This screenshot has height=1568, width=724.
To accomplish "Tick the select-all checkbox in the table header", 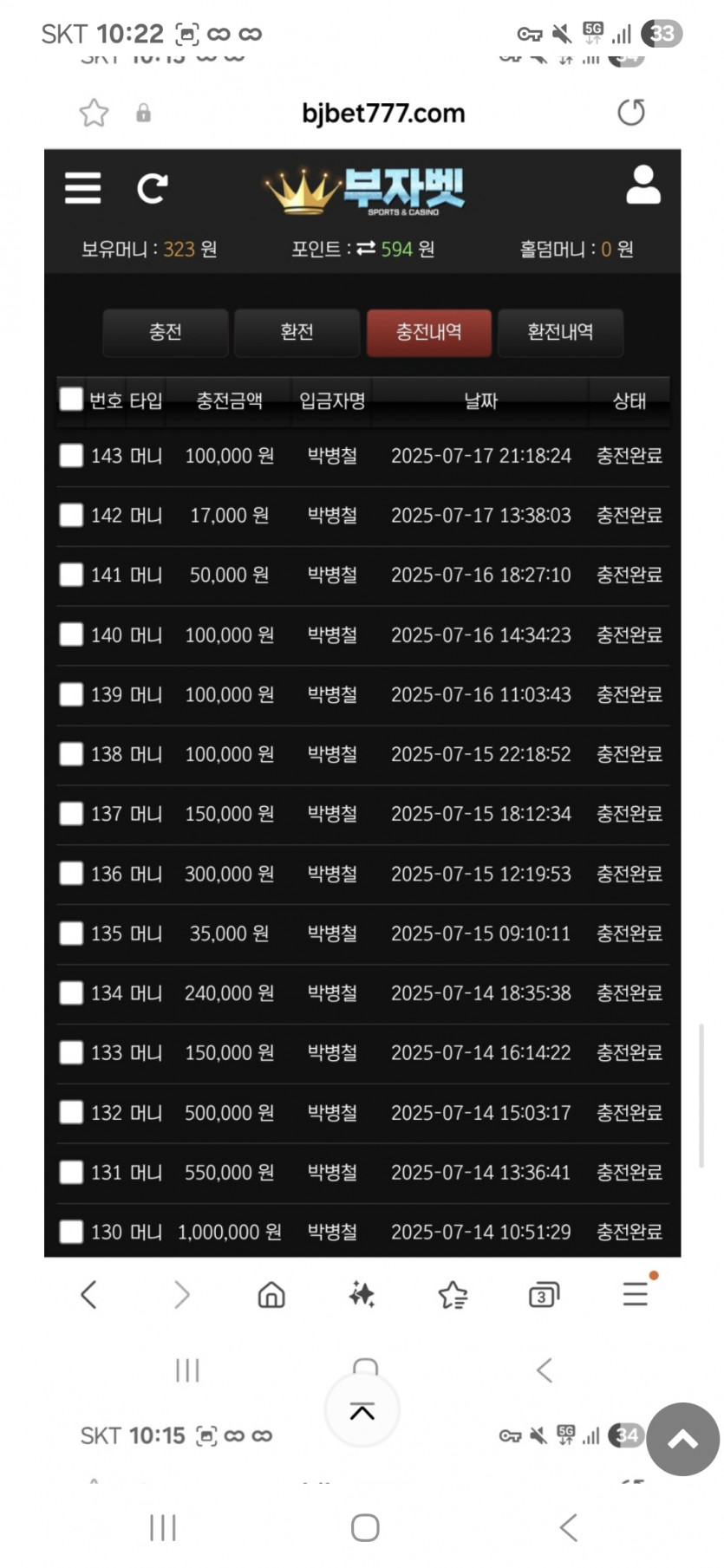I will point(71,399).
